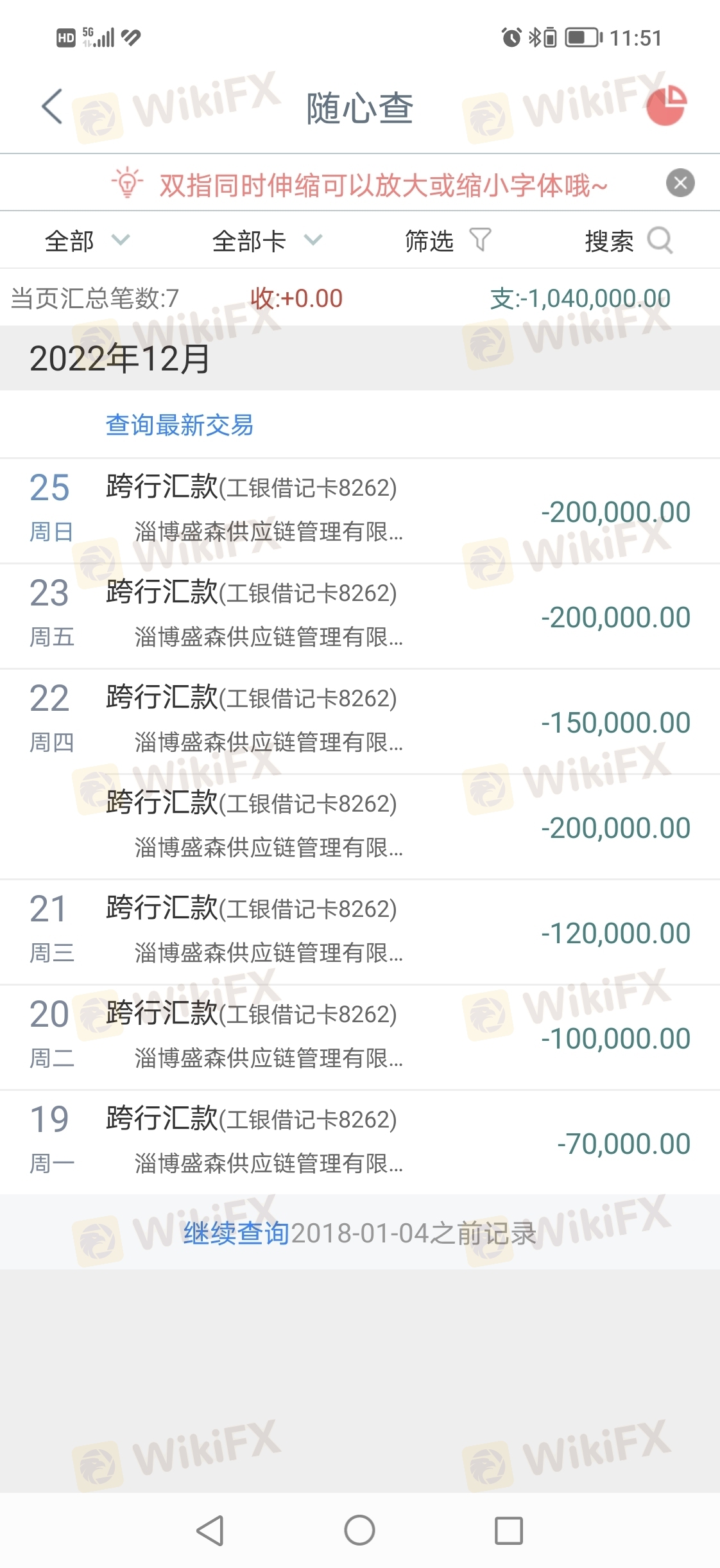Open the red pie chart statistics icon
Screen dimensions: 720x1568
(x=667, y=105)
